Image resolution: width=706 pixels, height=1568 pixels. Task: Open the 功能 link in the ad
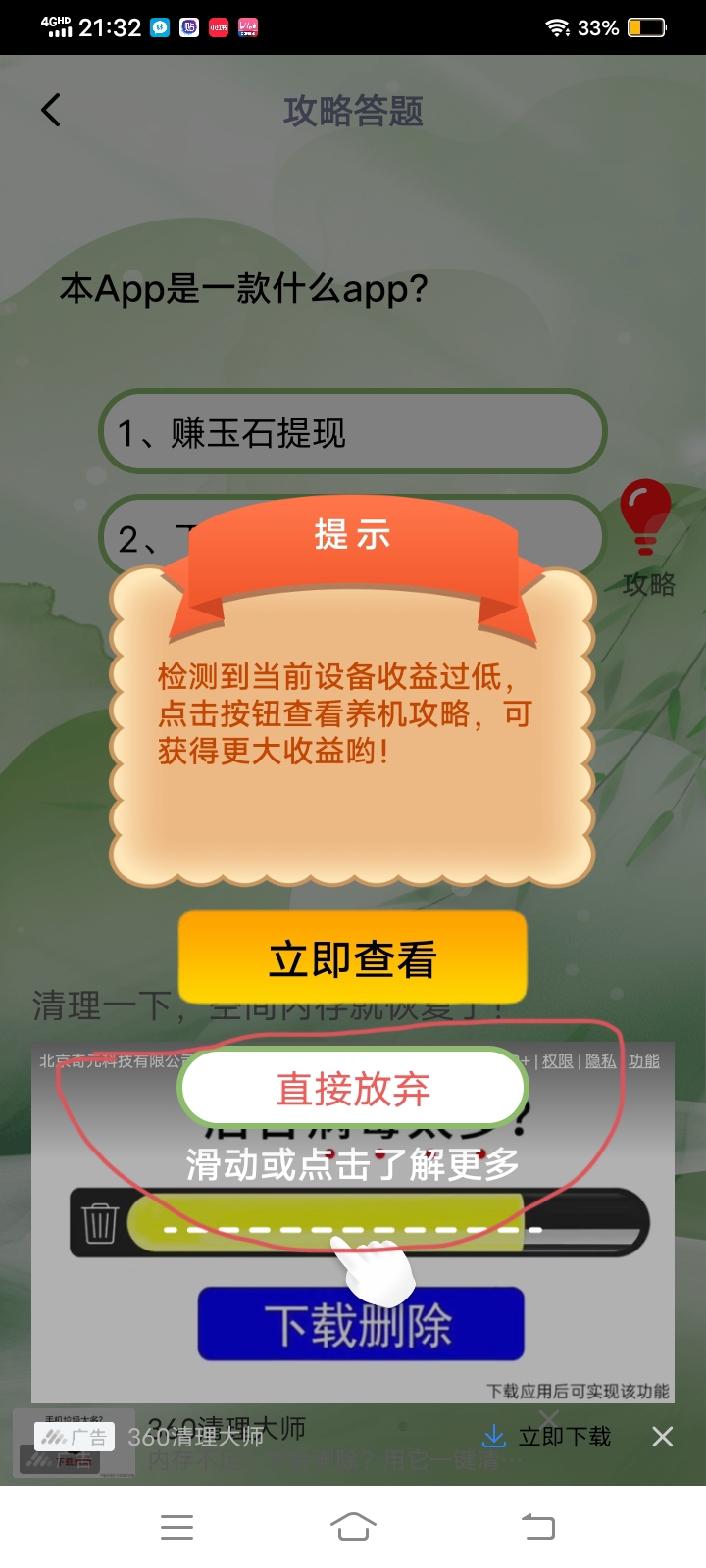pyautogui.click(x=644, y=1061)
